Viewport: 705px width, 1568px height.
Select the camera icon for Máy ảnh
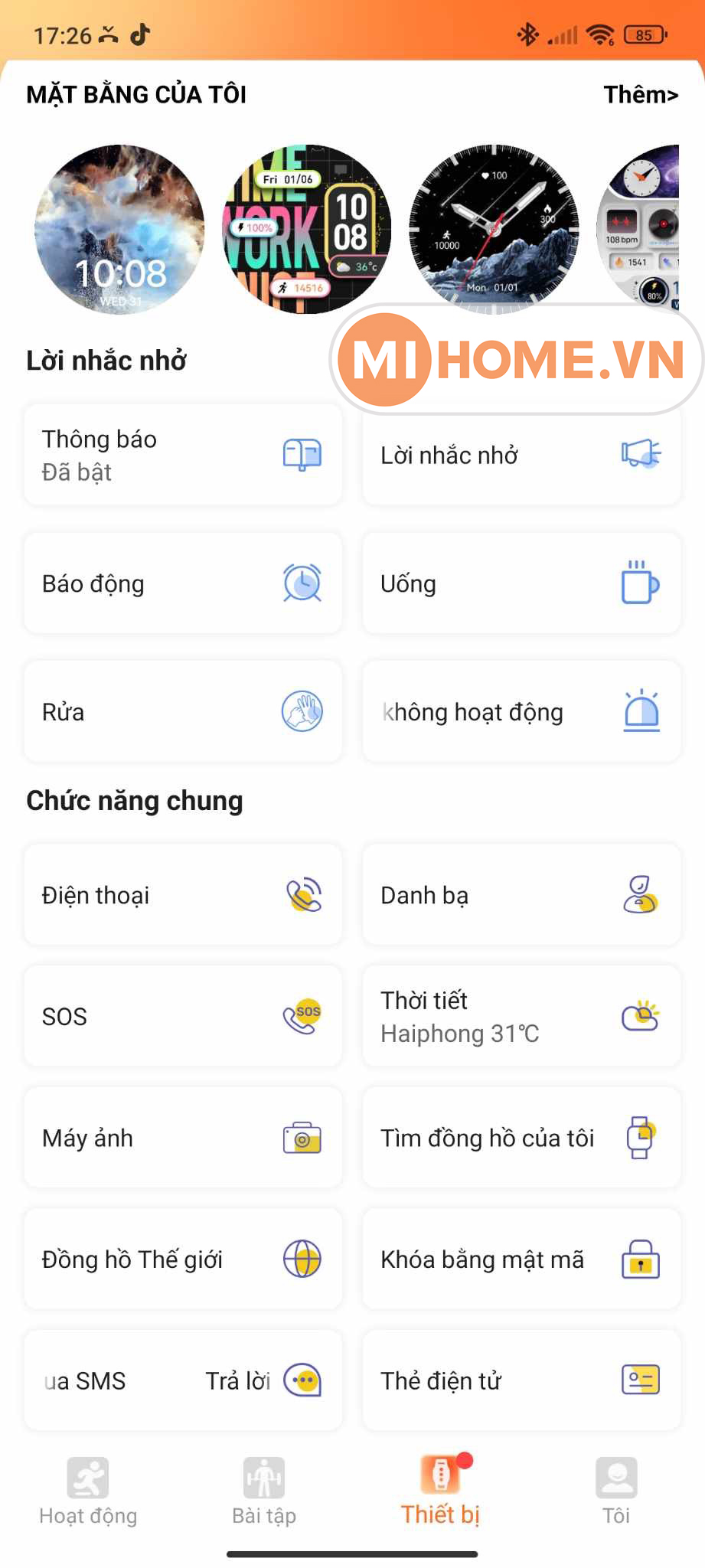coord(302,1138)
